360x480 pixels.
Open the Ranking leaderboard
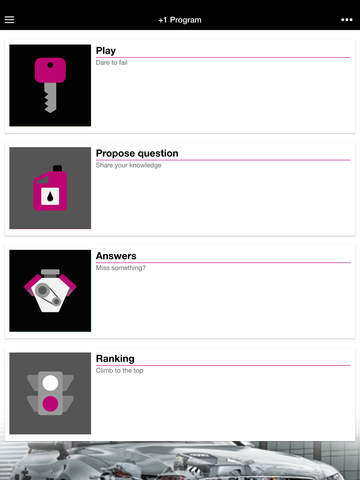click(x=180, y=394)
